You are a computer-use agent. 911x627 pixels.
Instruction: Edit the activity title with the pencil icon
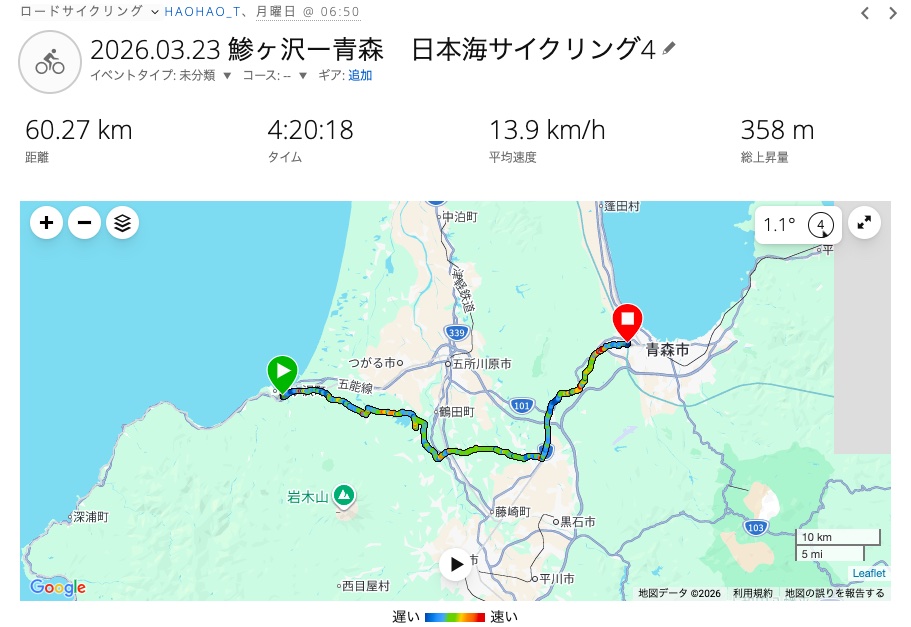(x=669, y=48)
